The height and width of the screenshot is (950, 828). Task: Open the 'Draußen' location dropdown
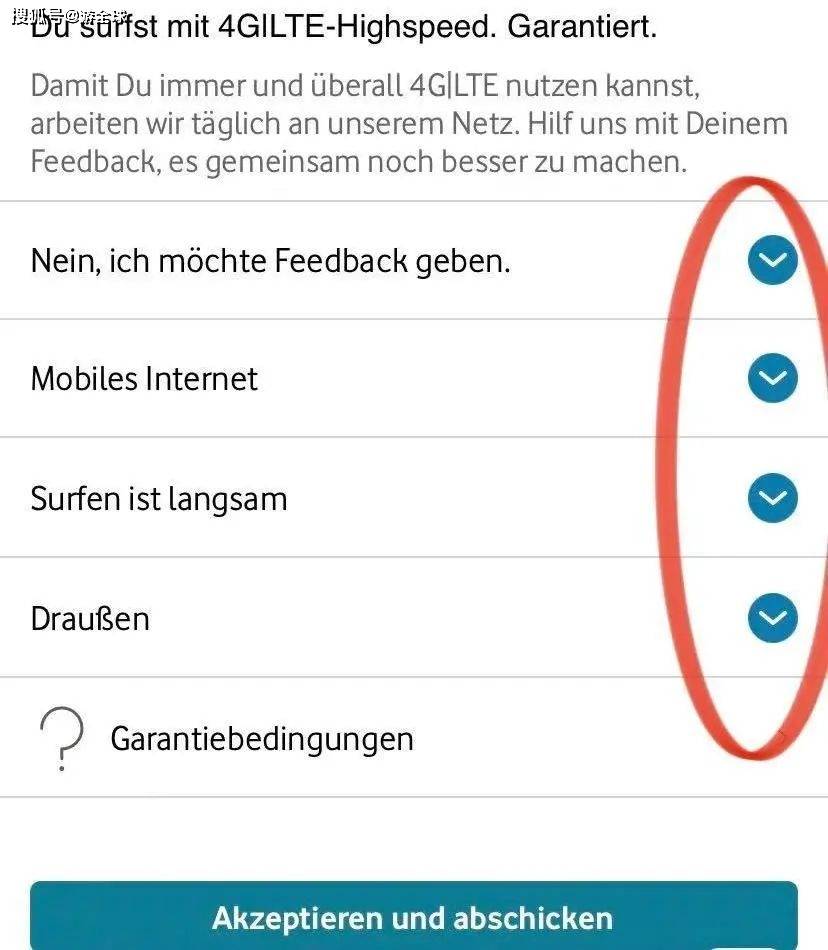(x=772, y=618)
